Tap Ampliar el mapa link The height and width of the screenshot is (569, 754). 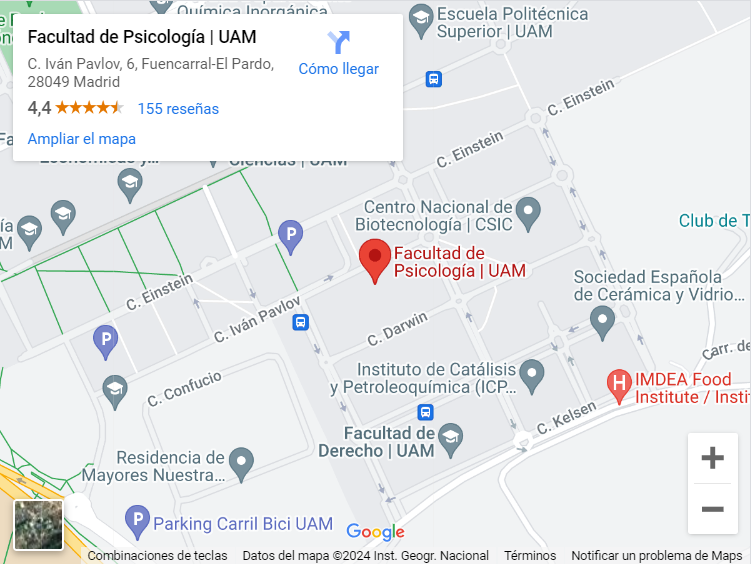82,139
